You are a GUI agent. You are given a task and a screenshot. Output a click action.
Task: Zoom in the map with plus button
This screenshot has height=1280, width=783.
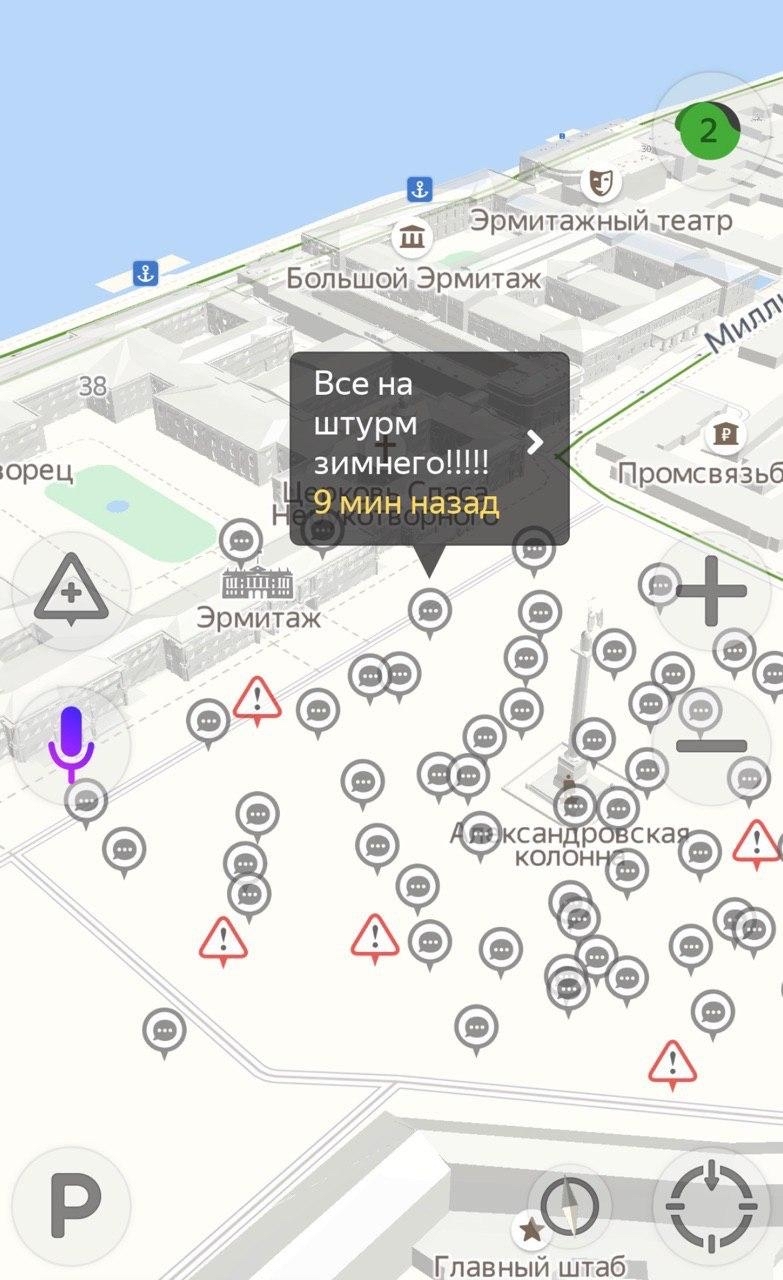(711, 590)
